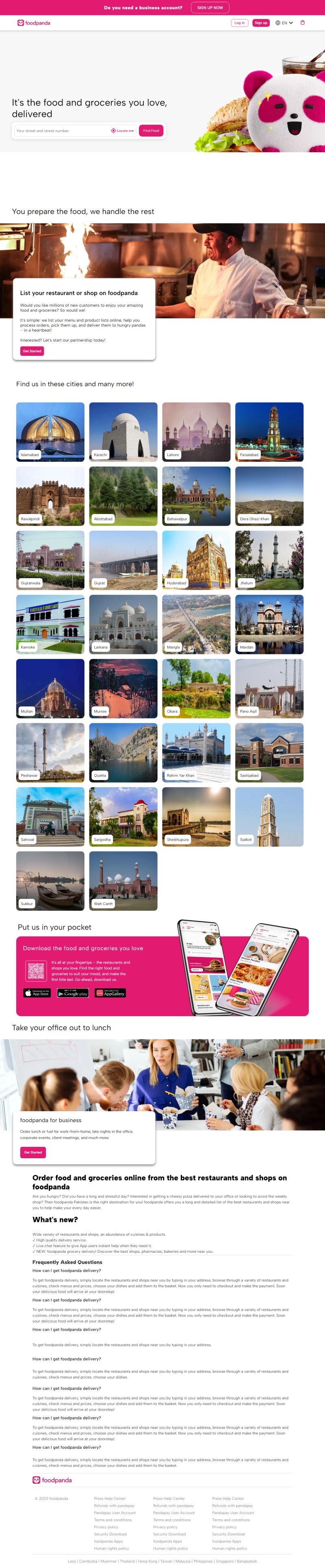Open the Log in button
This screenshot has width=325, height=1568.
(x=240, y=23)
